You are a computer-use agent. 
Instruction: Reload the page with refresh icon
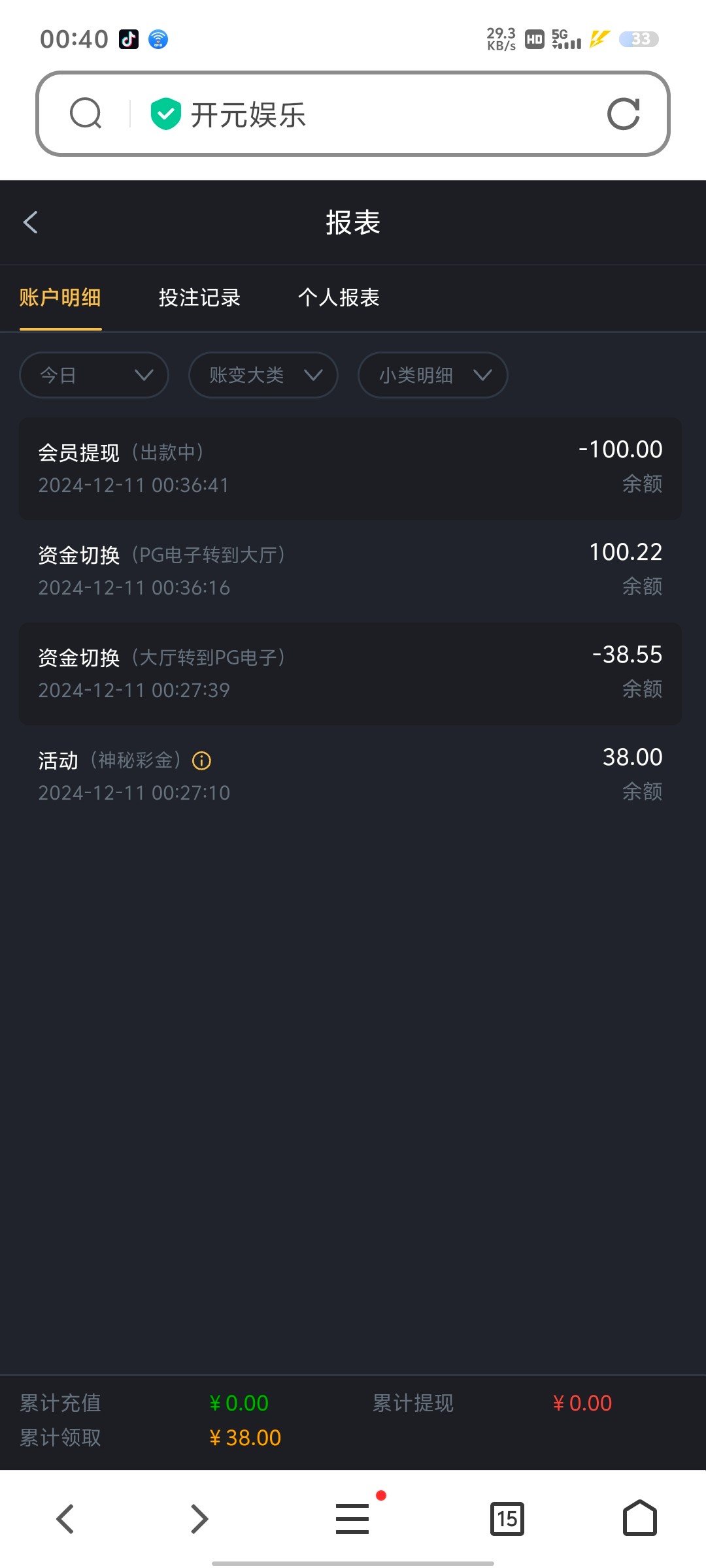coord(623,114)
